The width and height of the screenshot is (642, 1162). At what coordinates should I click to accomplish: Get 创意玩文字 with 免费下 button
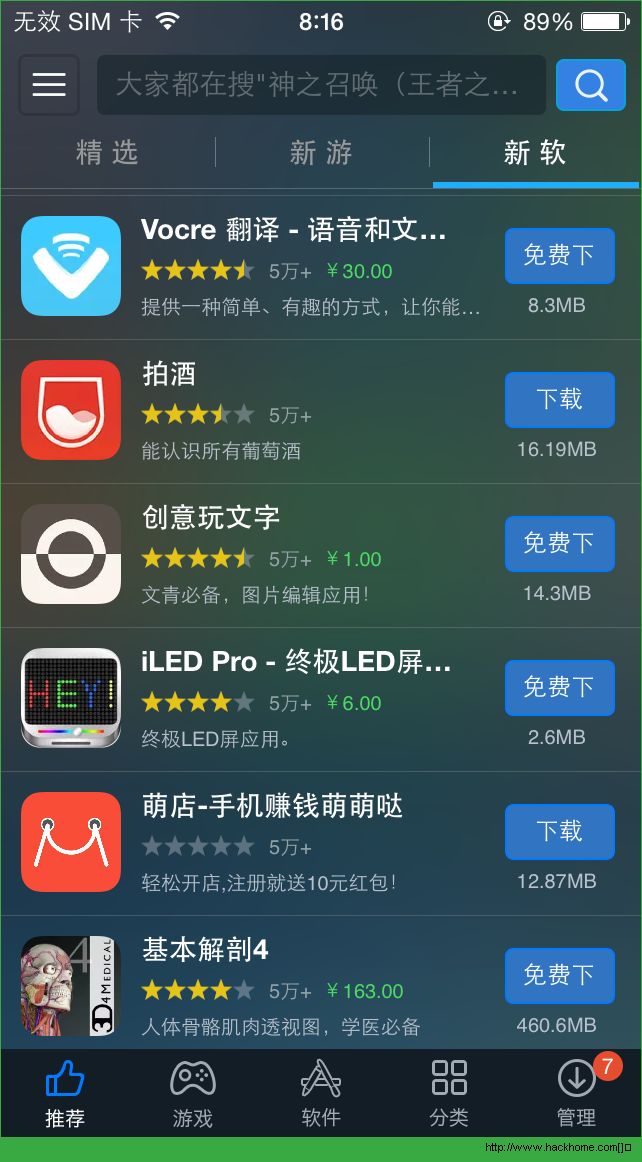pos(559,544)
